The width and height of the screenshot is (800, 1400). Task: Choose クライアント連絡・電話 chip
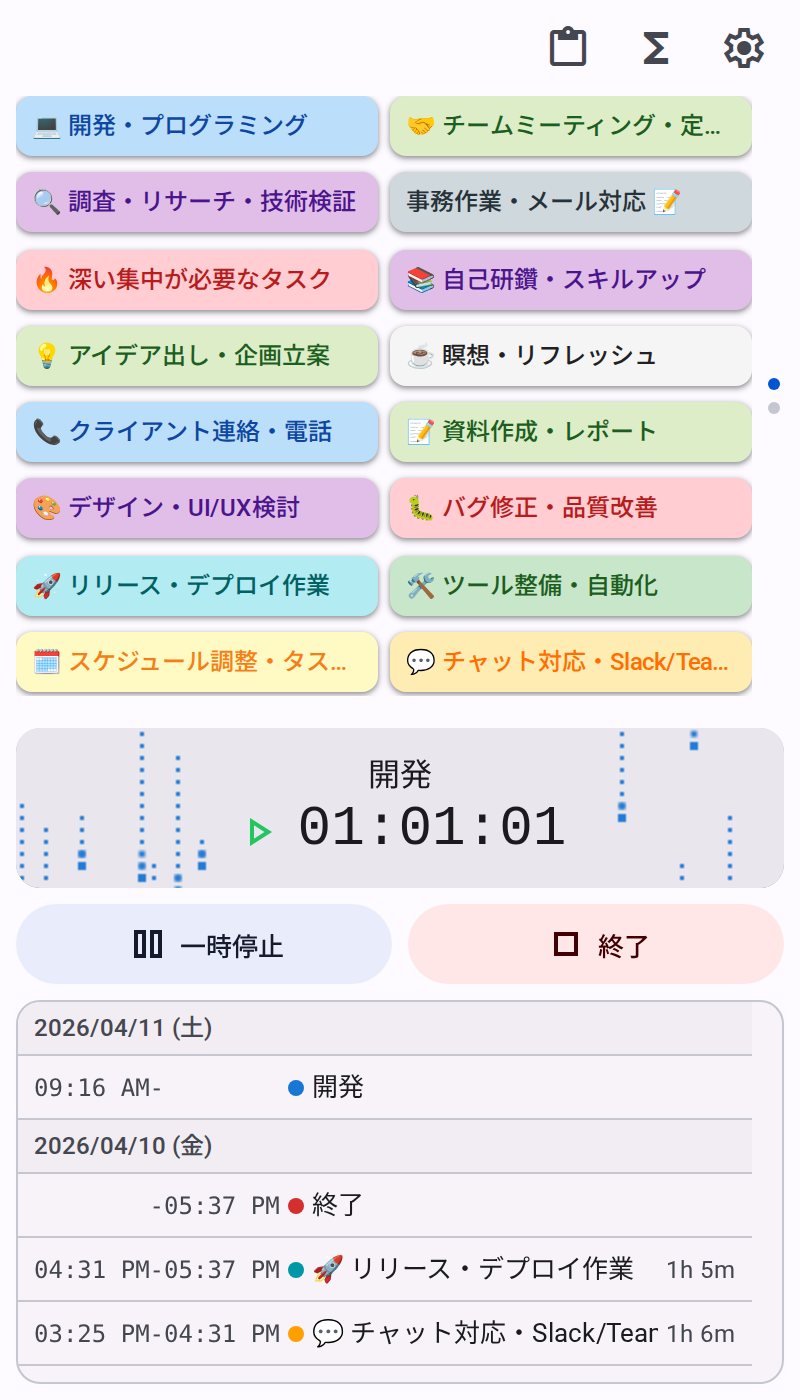pyautogui.click(x=197, y=432)
